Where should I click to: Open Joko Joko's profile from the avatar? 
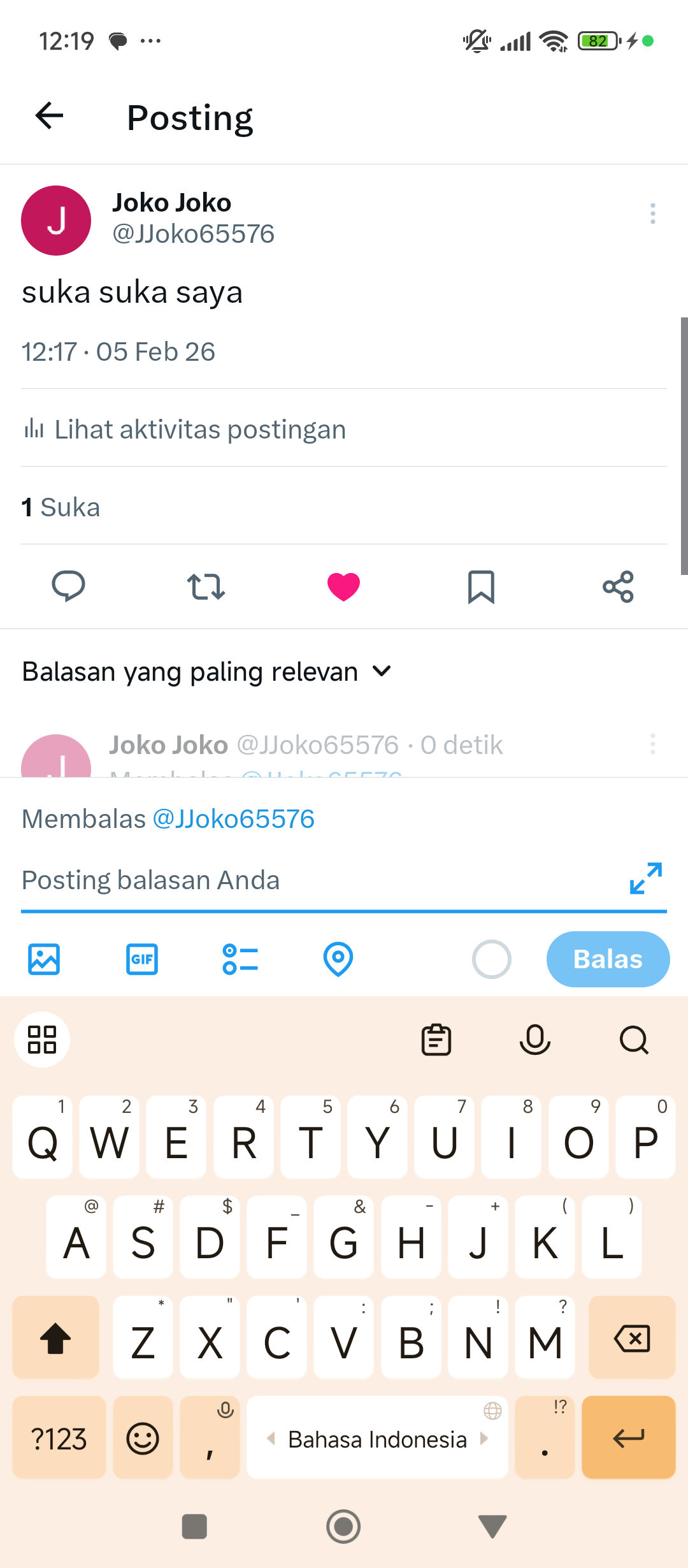[56, 221]
